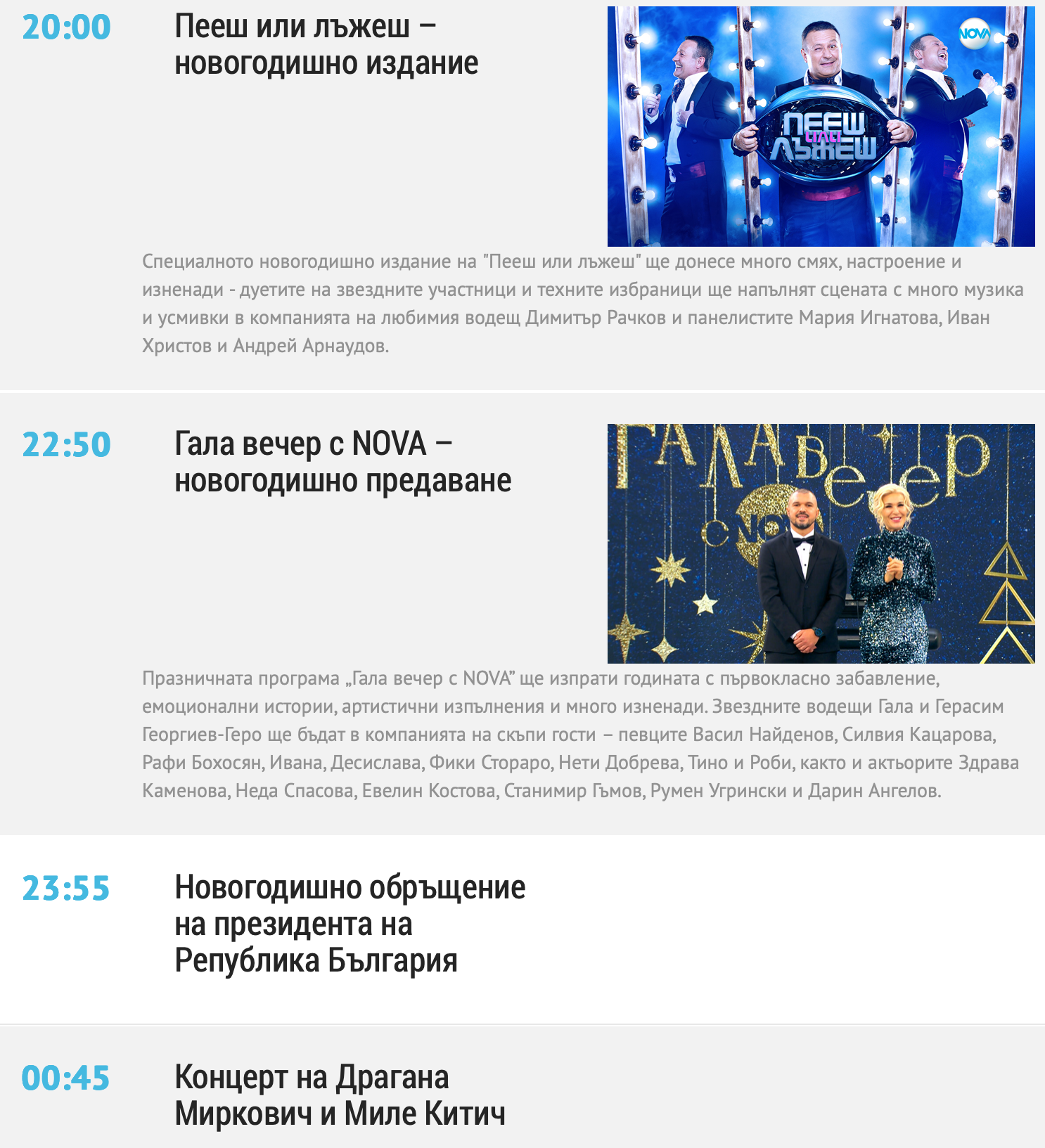1045x1148 pixels.
Task: Open the Пееш или лъжеш programme entry
Action: pyautogui.click(x=326, y=45)
